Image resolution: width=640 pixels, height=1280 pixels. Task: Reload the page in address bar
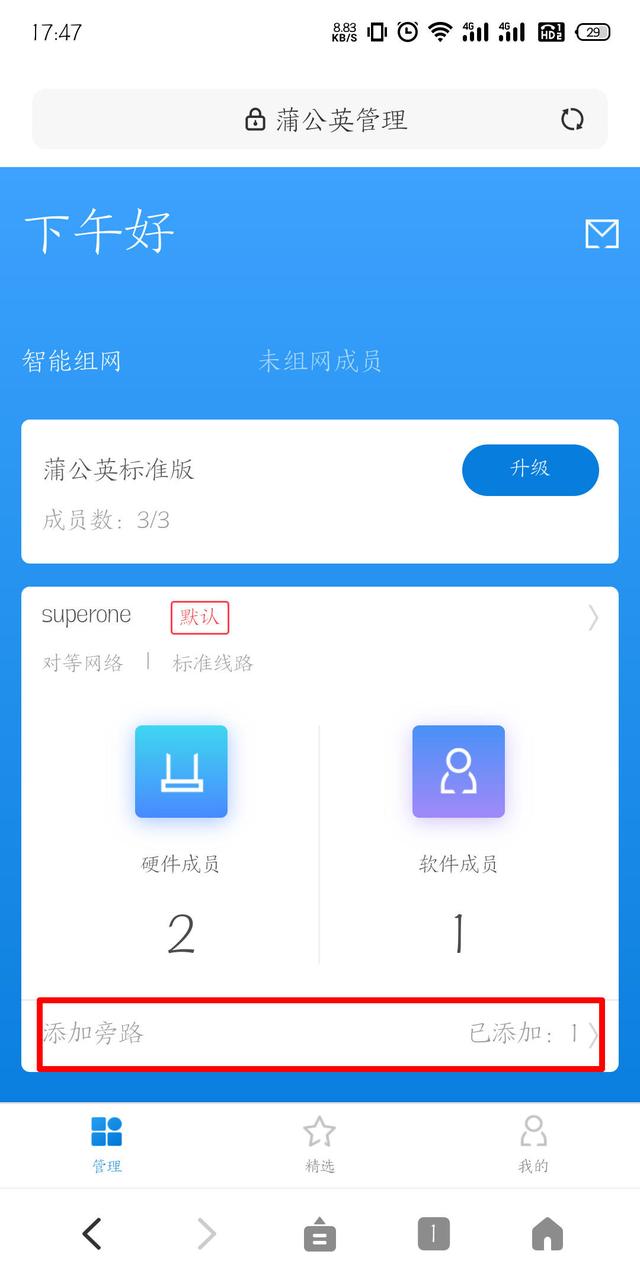[572, 120]
